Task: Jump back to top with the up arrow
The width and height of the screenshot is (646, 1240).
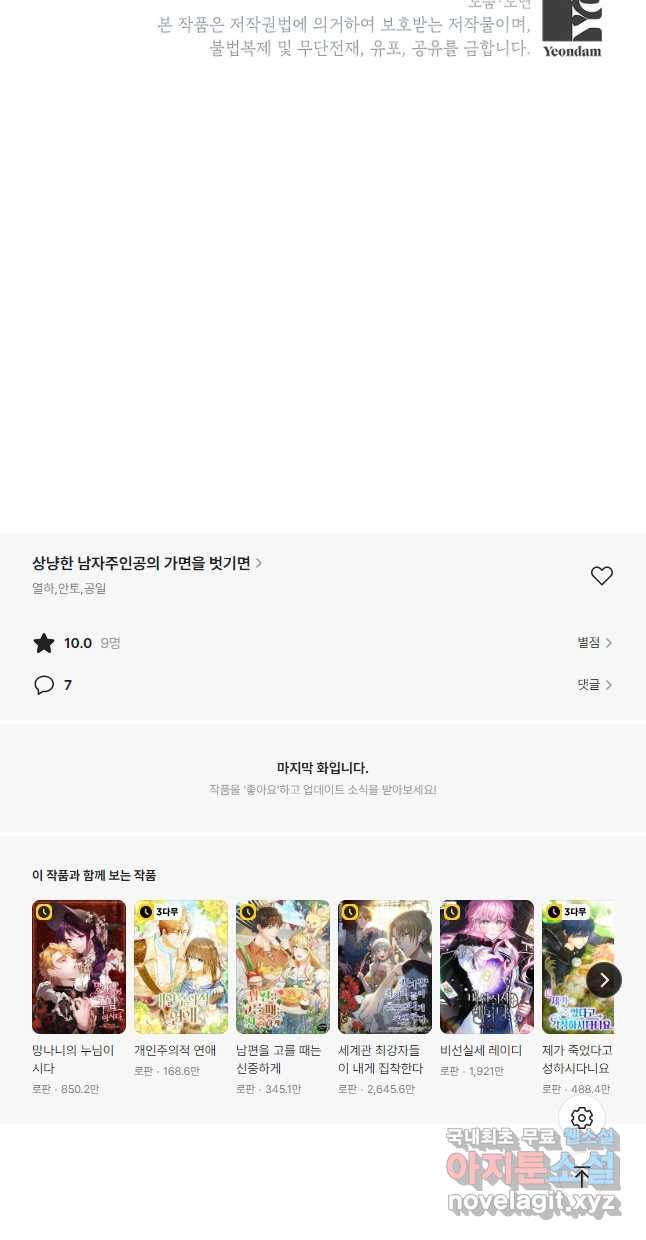Action: [x=582, y=1176]
